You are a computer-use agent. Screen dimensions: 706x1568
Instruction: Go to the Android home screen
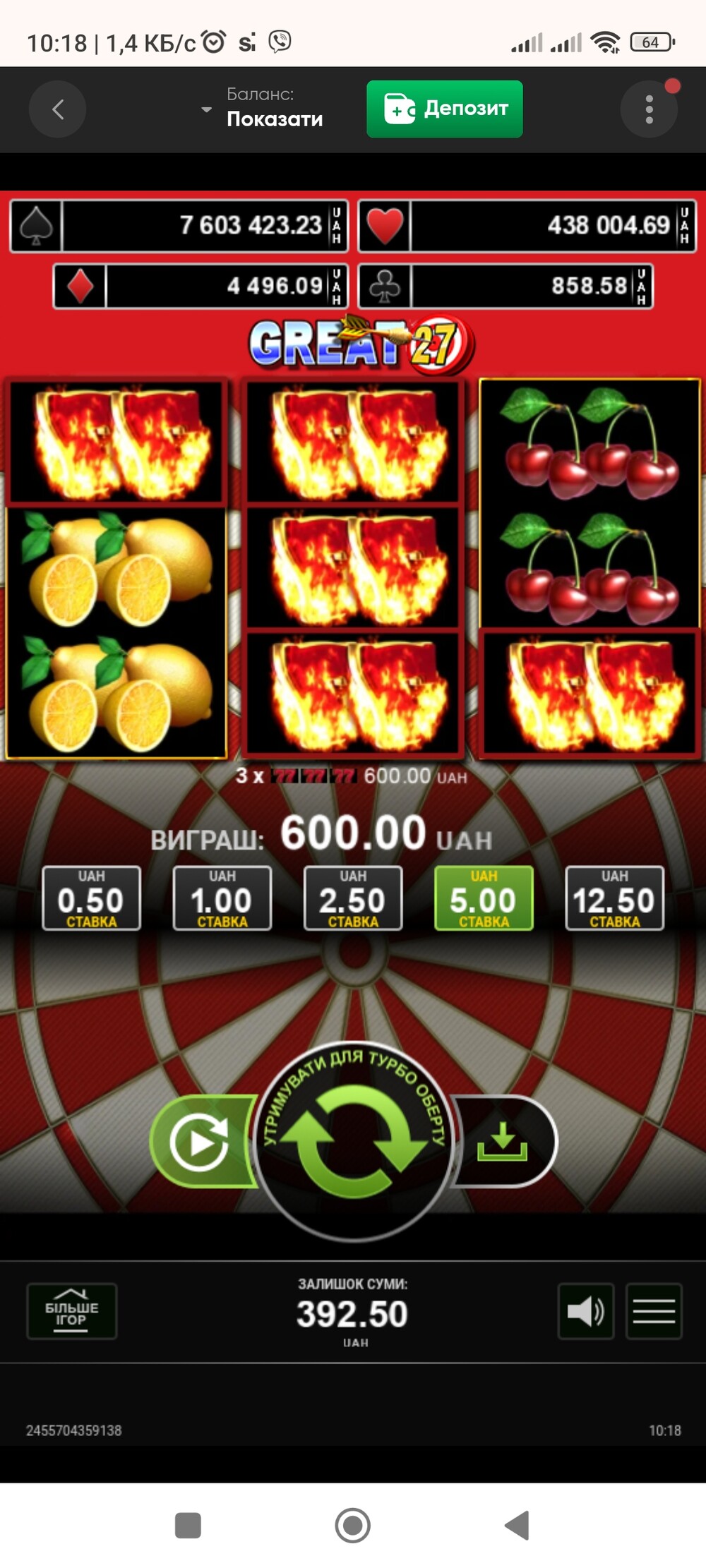[353, 1526]
